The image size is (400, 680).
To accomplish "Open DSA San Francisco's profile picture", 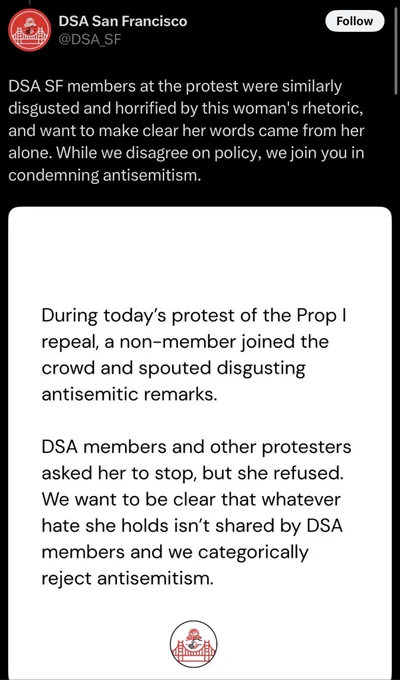I will [x=30, y=30].
